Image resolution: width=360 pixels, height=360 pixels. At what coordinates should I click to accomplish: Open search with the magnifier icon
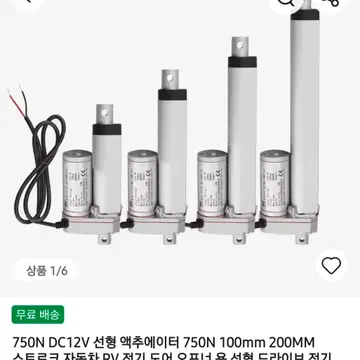pos(285,3)
